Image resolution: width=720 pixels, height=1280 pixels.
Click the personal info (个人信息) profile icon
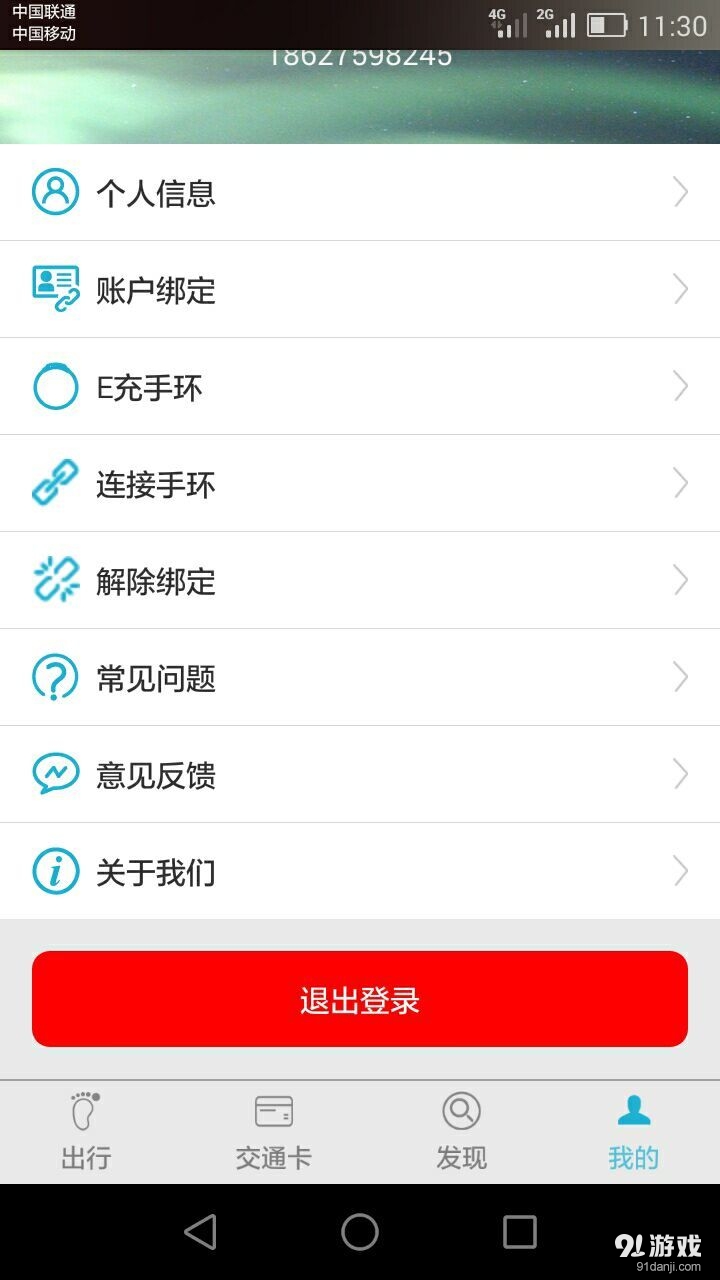pos(55,192)
